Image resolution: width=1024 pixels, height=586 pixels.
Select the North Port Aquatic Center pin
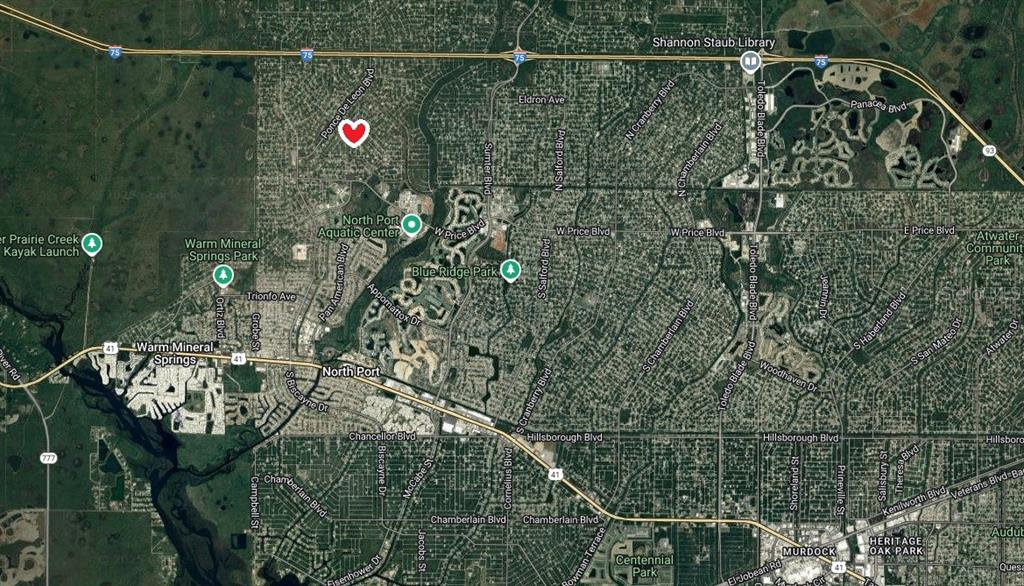click(x=411, y=225)
